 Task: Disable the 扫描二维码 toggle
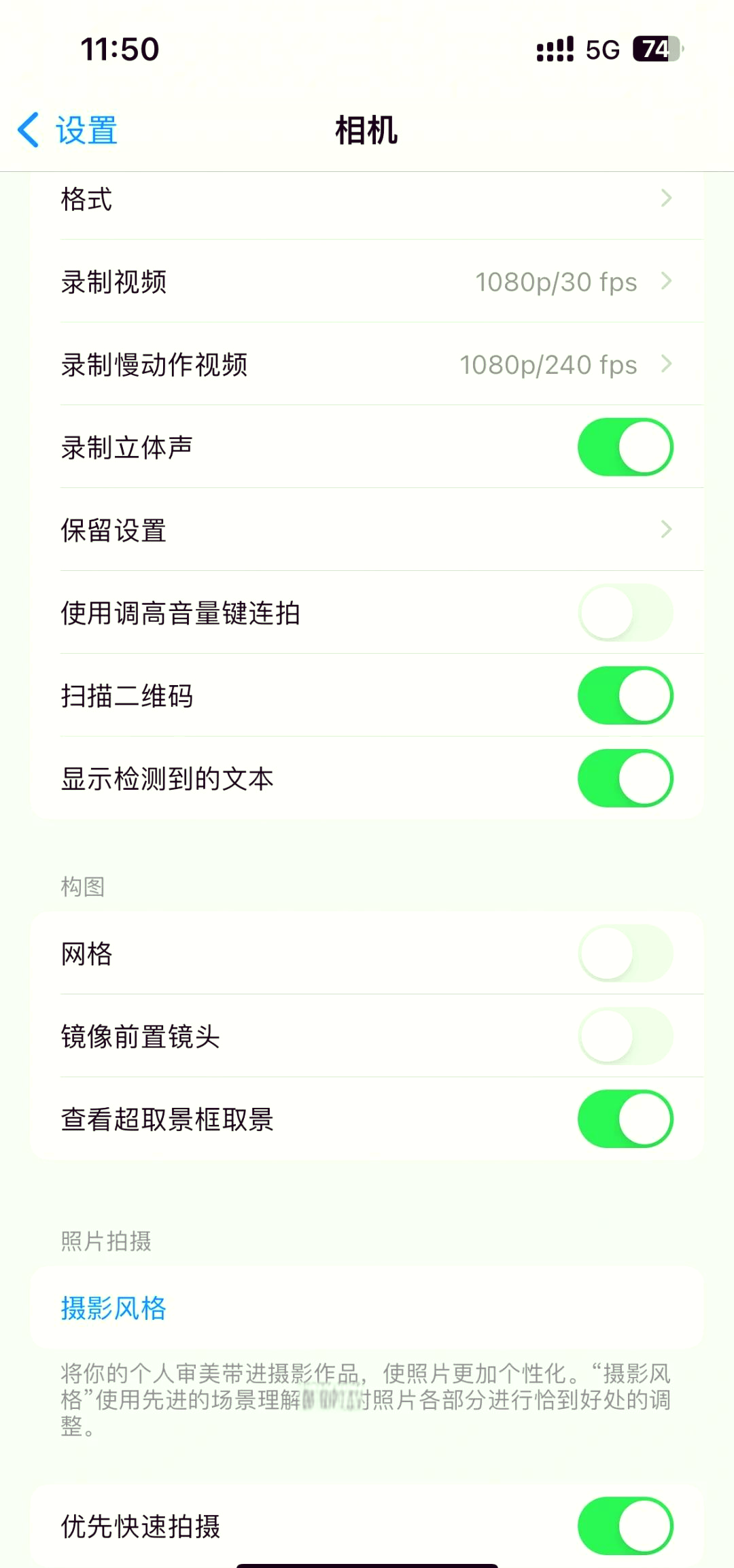point(625,695)
